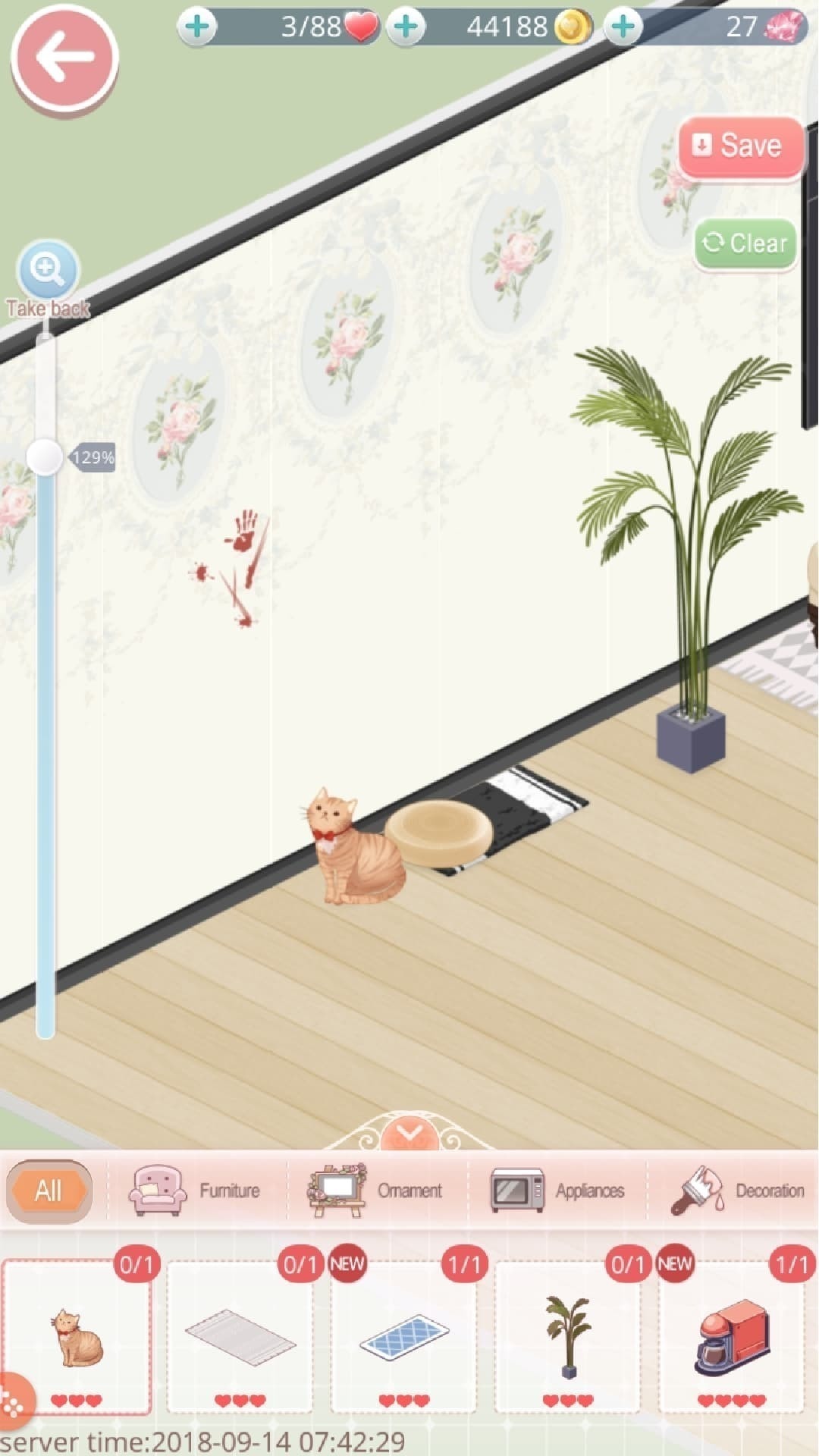Select the white rug item card

click(240, 1336)
